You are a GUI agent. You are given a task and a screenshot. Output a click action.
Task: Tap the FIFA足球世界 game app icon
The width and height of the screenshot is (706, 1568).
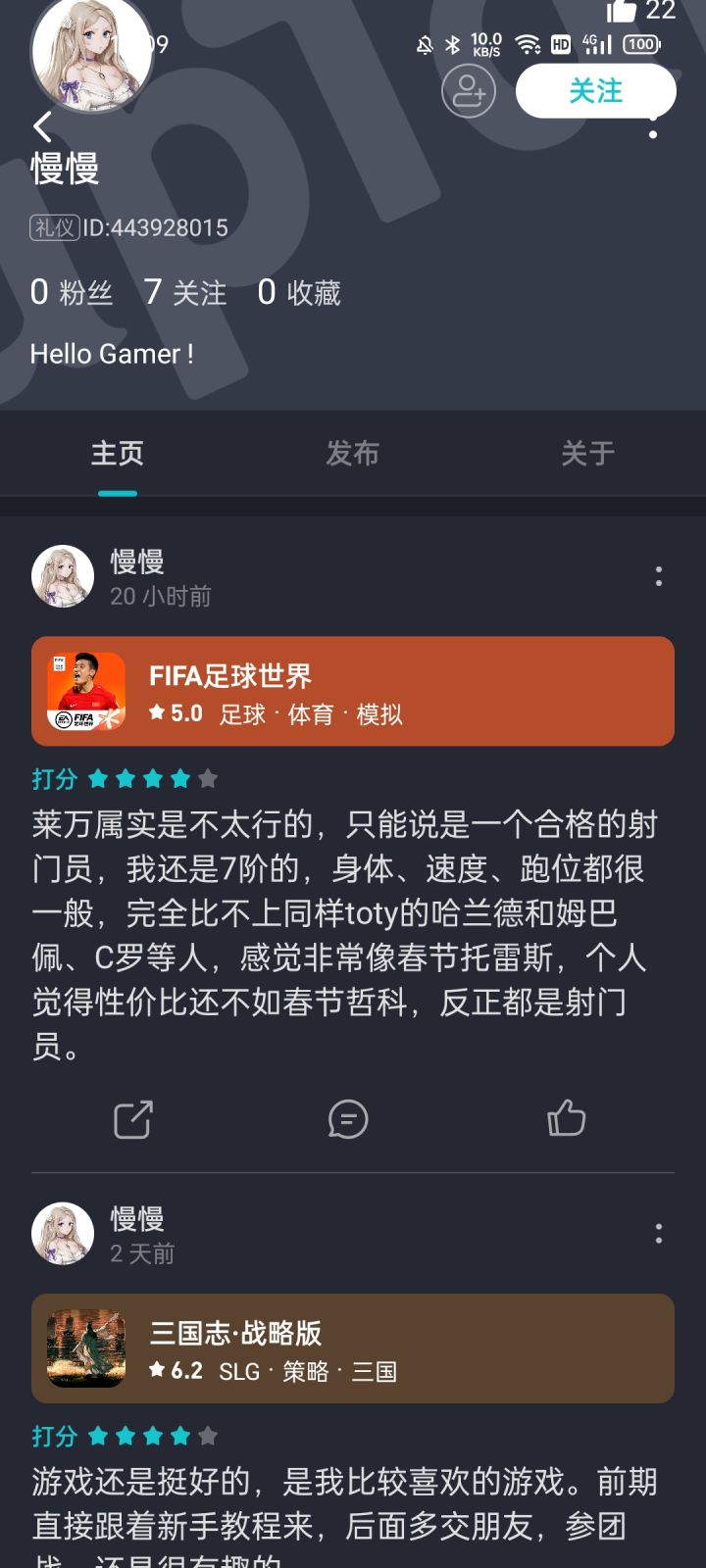pos(86,689)
